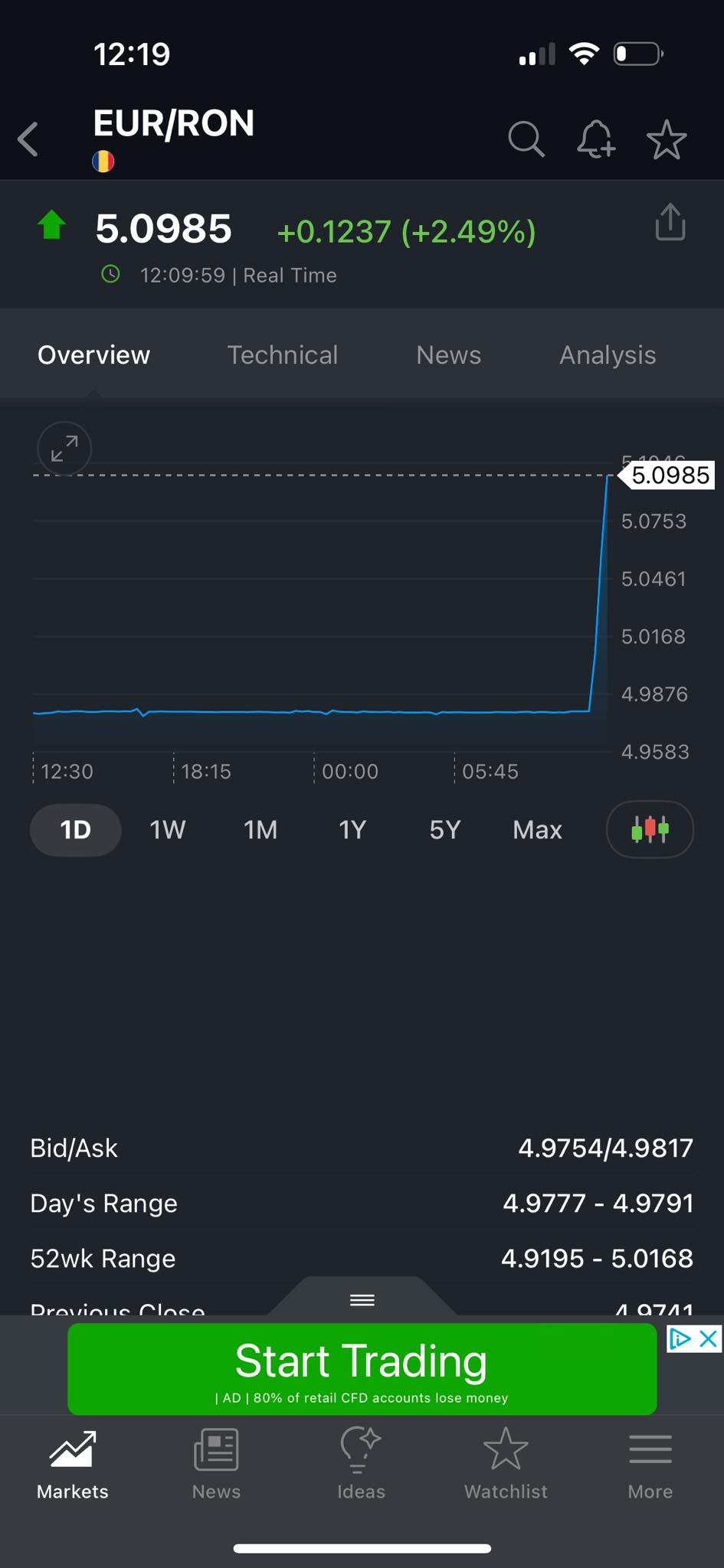Create a price alert with the bell
The image size is (724, 1568).
[596, 139]
